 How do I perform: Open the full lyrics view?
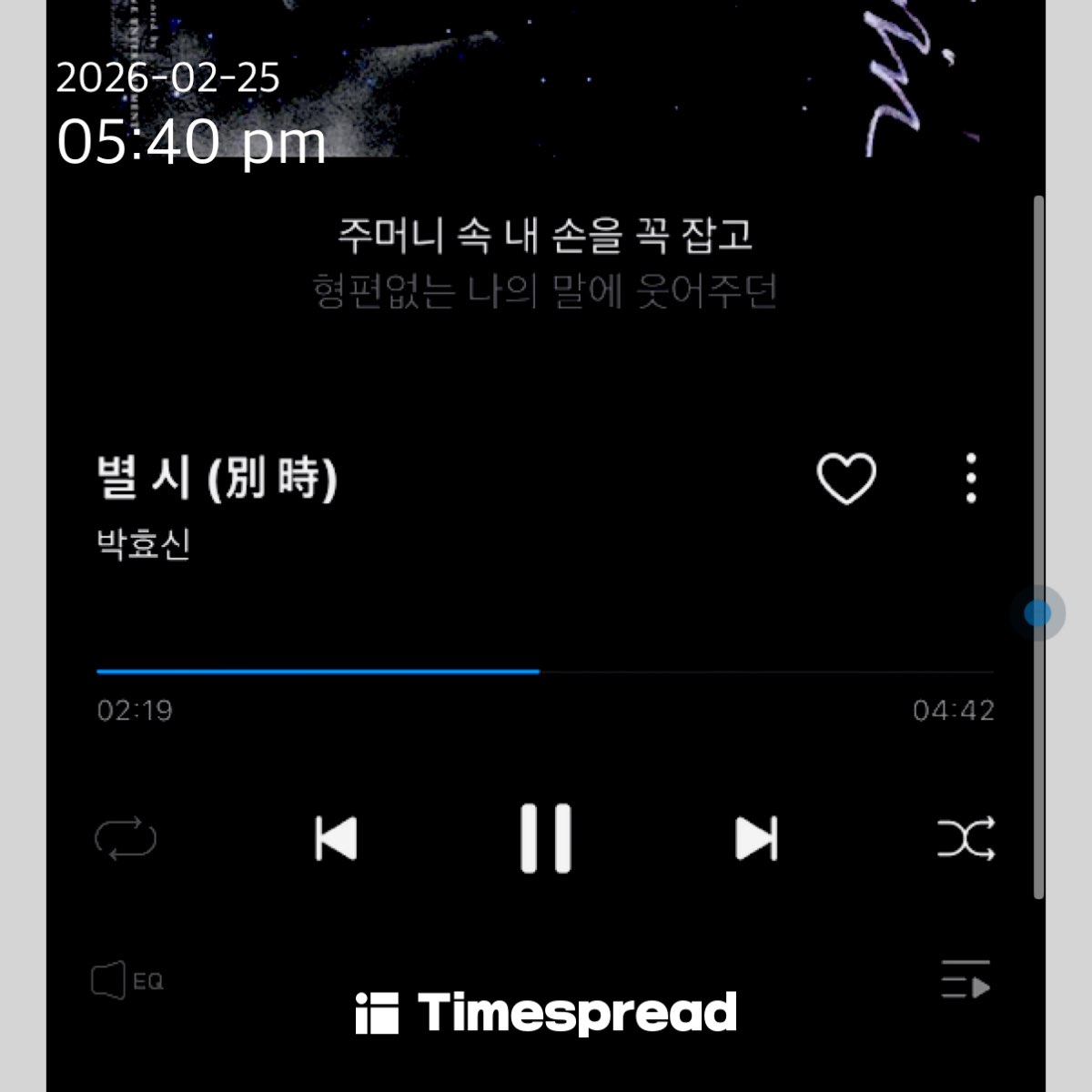pos(544,262)
